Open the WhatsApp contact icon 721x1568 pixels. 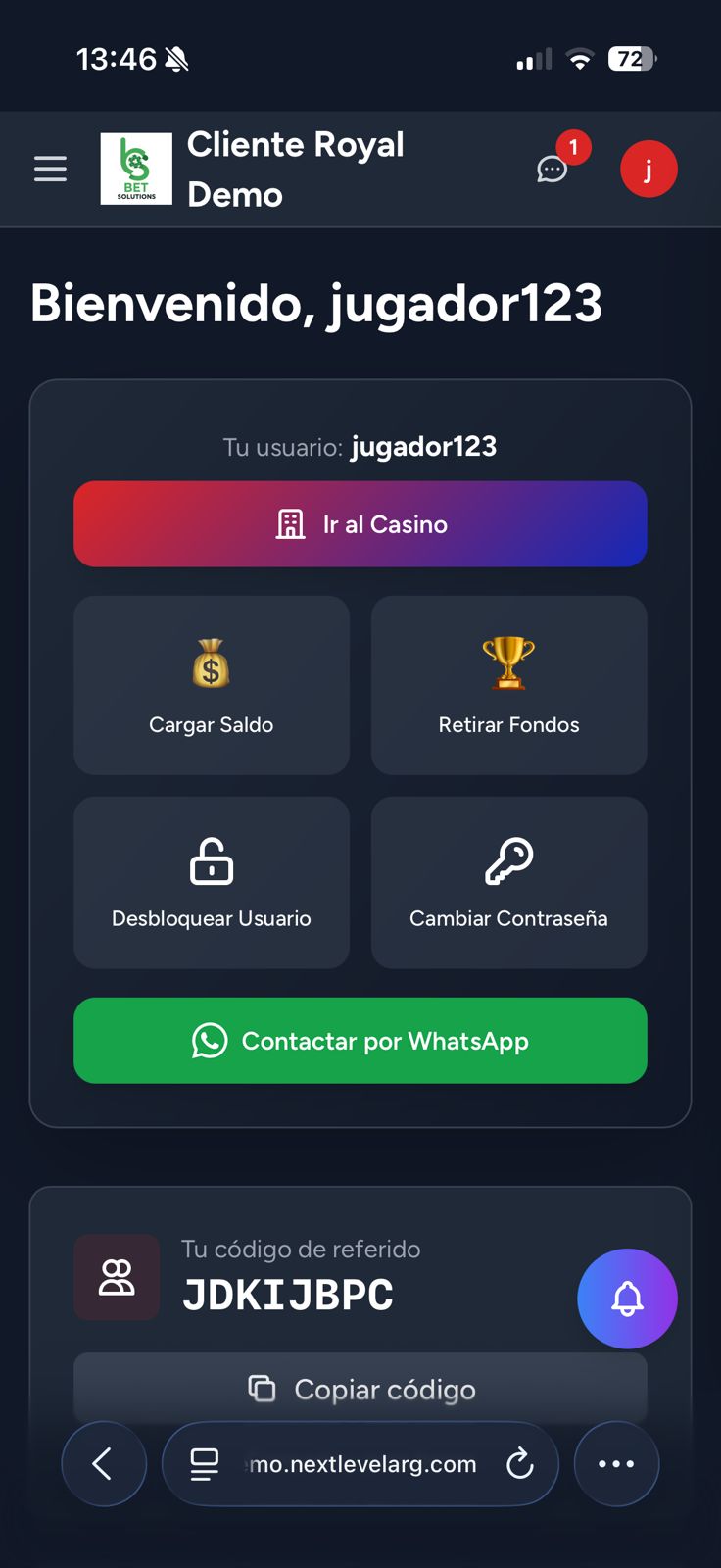tap(210, 1041)
